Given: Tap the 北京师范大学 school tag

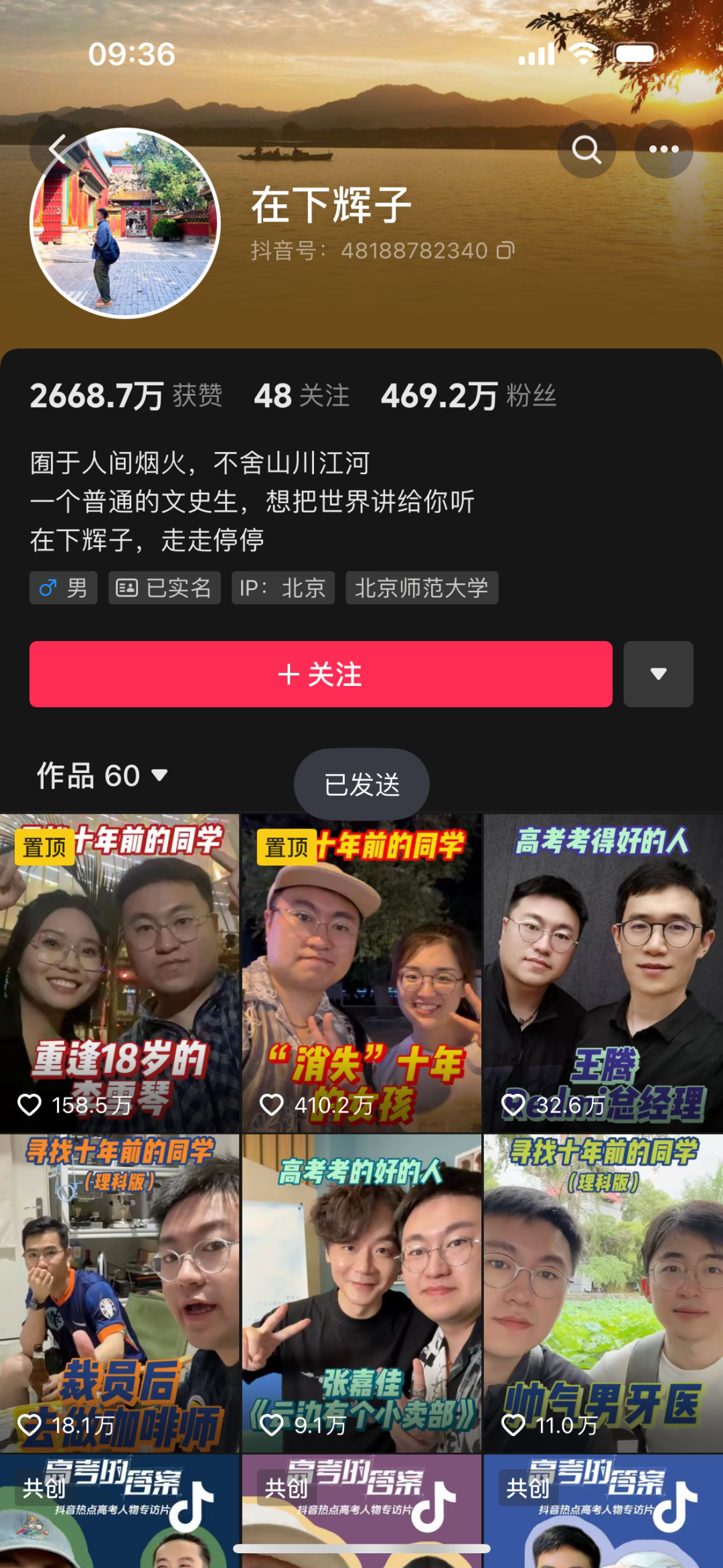Looking at the screenshot, I should click(421, 588).
